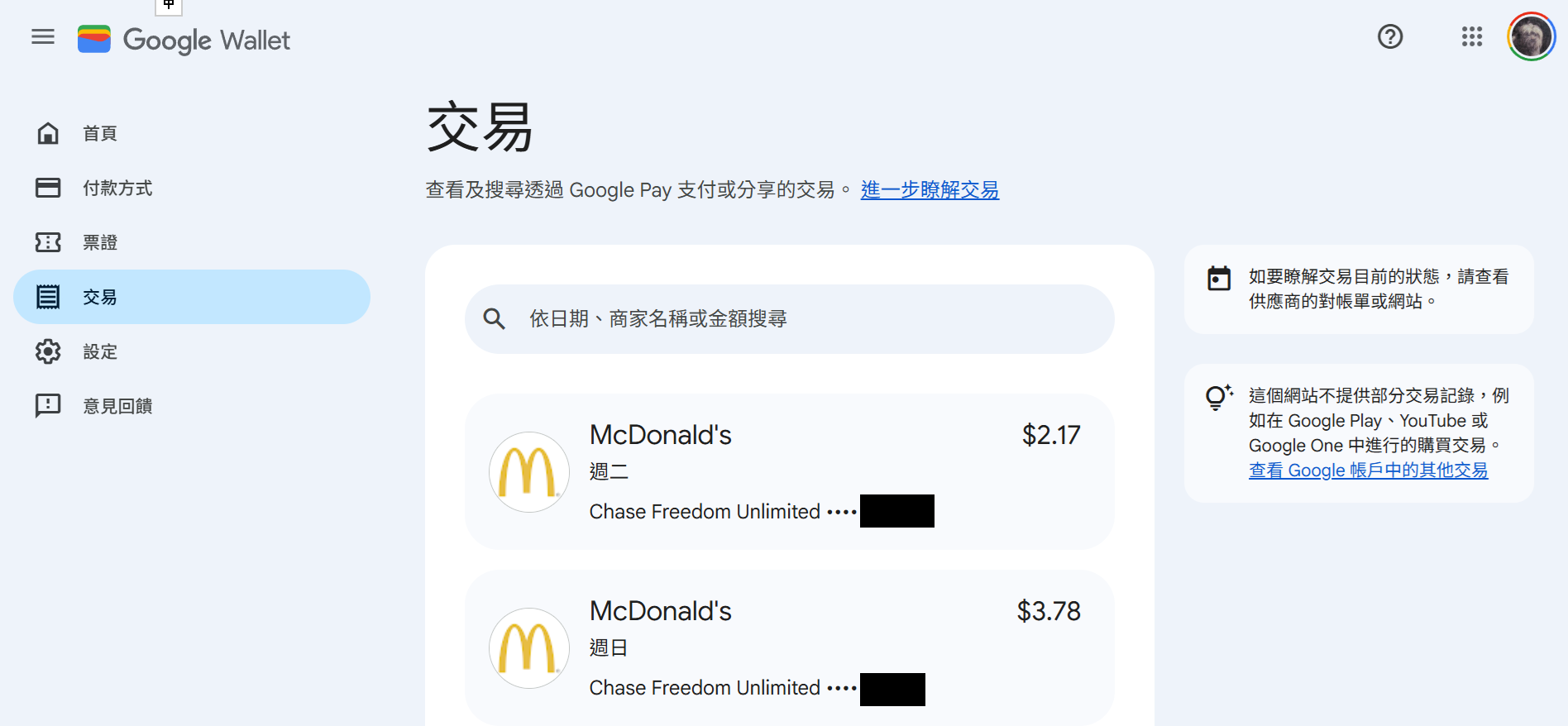Viewport: 1568px width, 726px height.
Task: Select 交易 in the sidebar
Action: pos(99,297)
